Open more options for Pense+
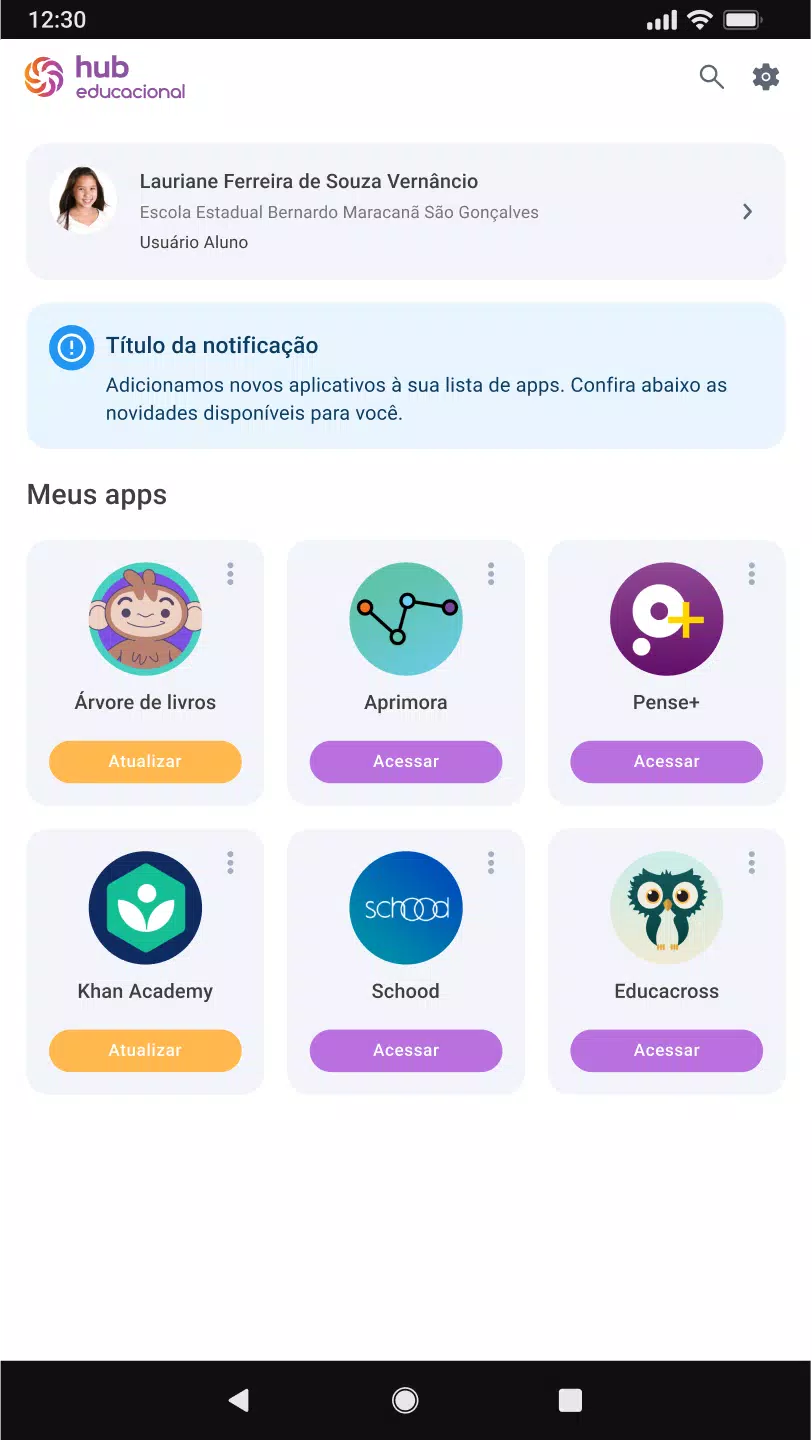 tap(752, 573)
